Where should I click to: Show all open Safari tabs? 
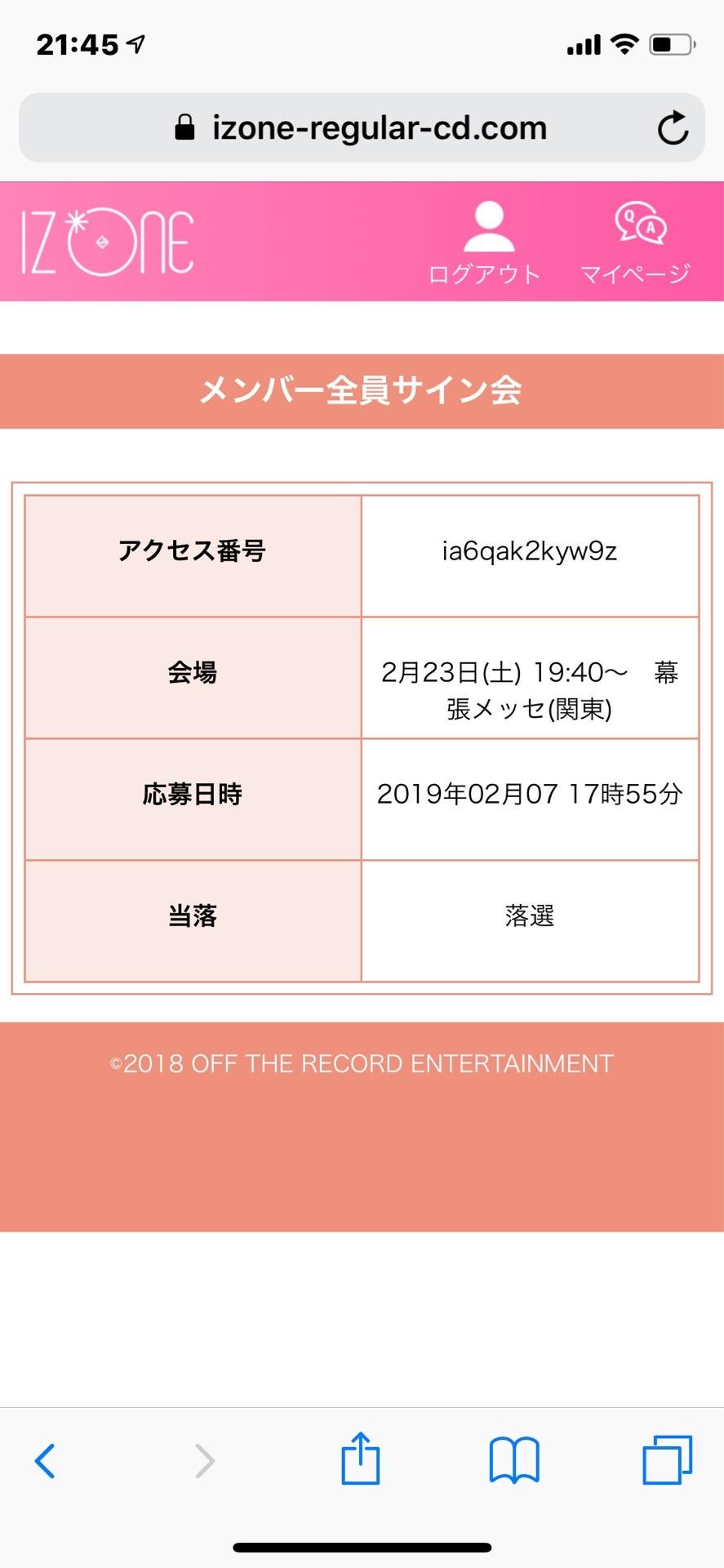667,1459
